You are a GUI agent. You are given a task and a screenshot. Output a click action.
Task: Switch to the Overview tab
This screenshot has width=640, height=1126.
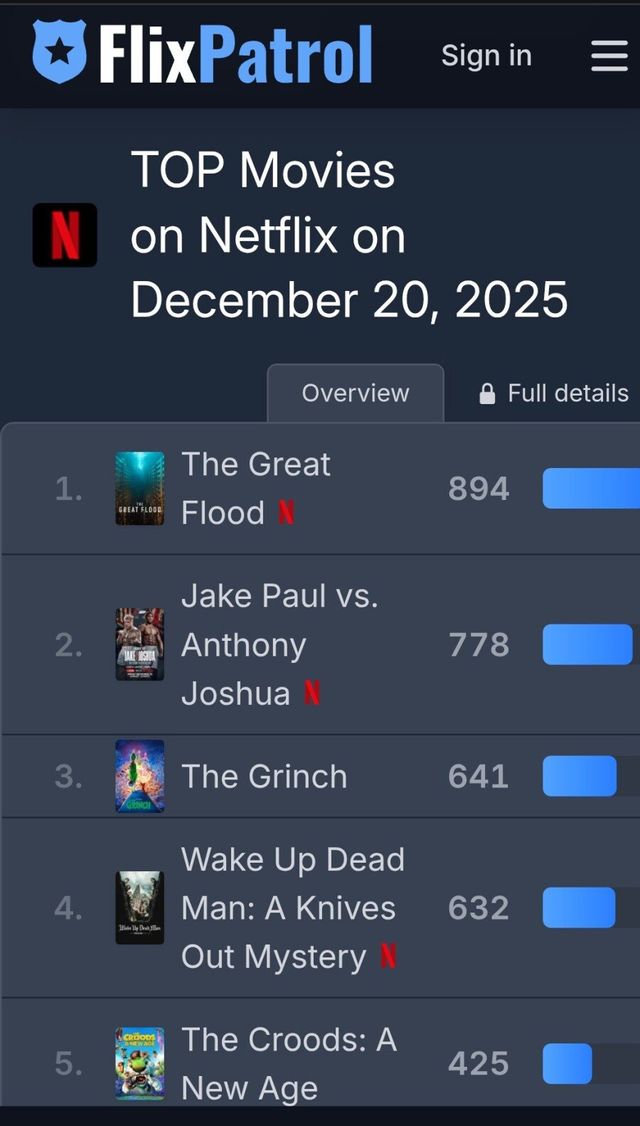[355, 393]
